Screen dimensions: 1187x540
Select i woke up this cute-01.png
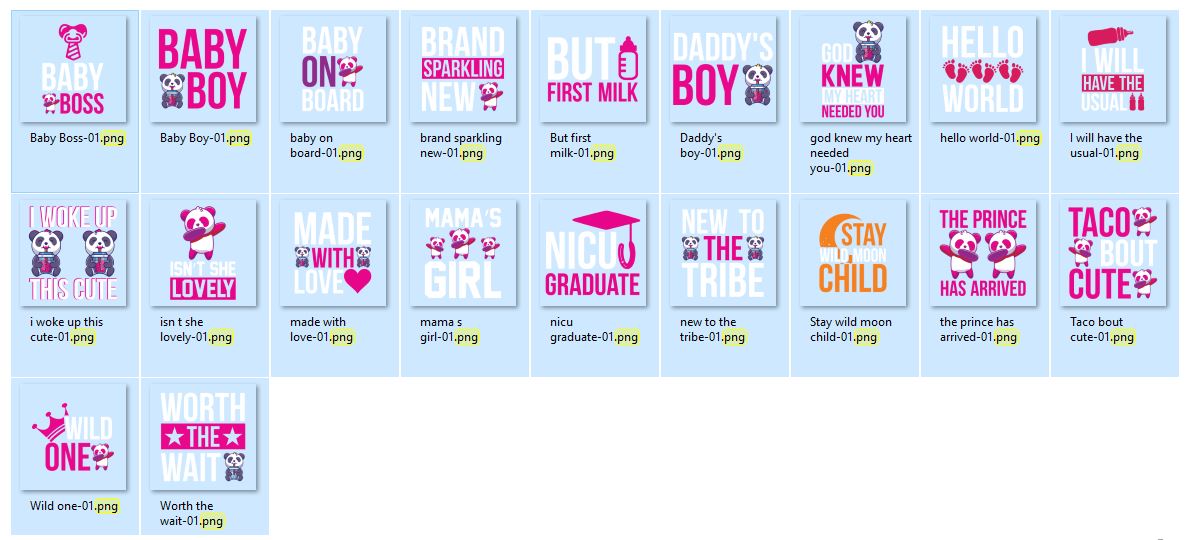pyautogui.click(x=73, y=253)
